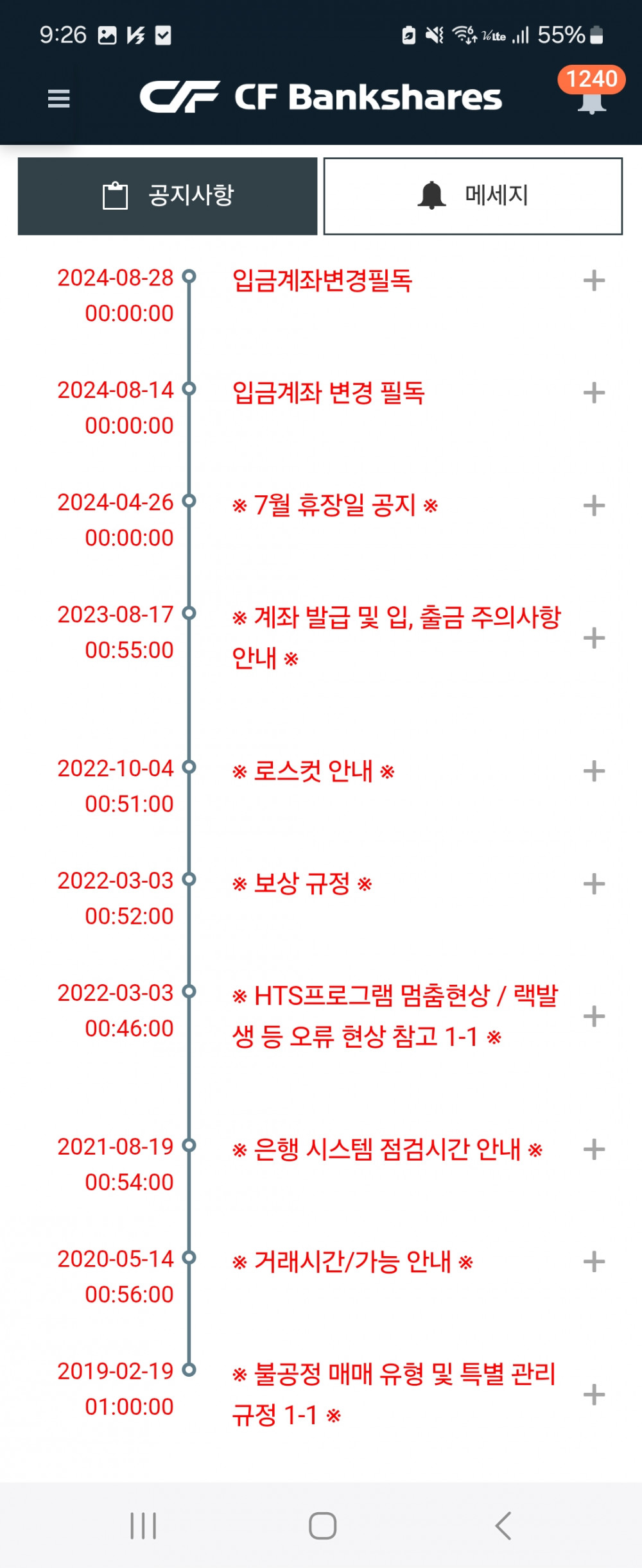The image size is (642, 1568).
Task: Open recent apps from the navigation bar
Action: point(143,1526)
